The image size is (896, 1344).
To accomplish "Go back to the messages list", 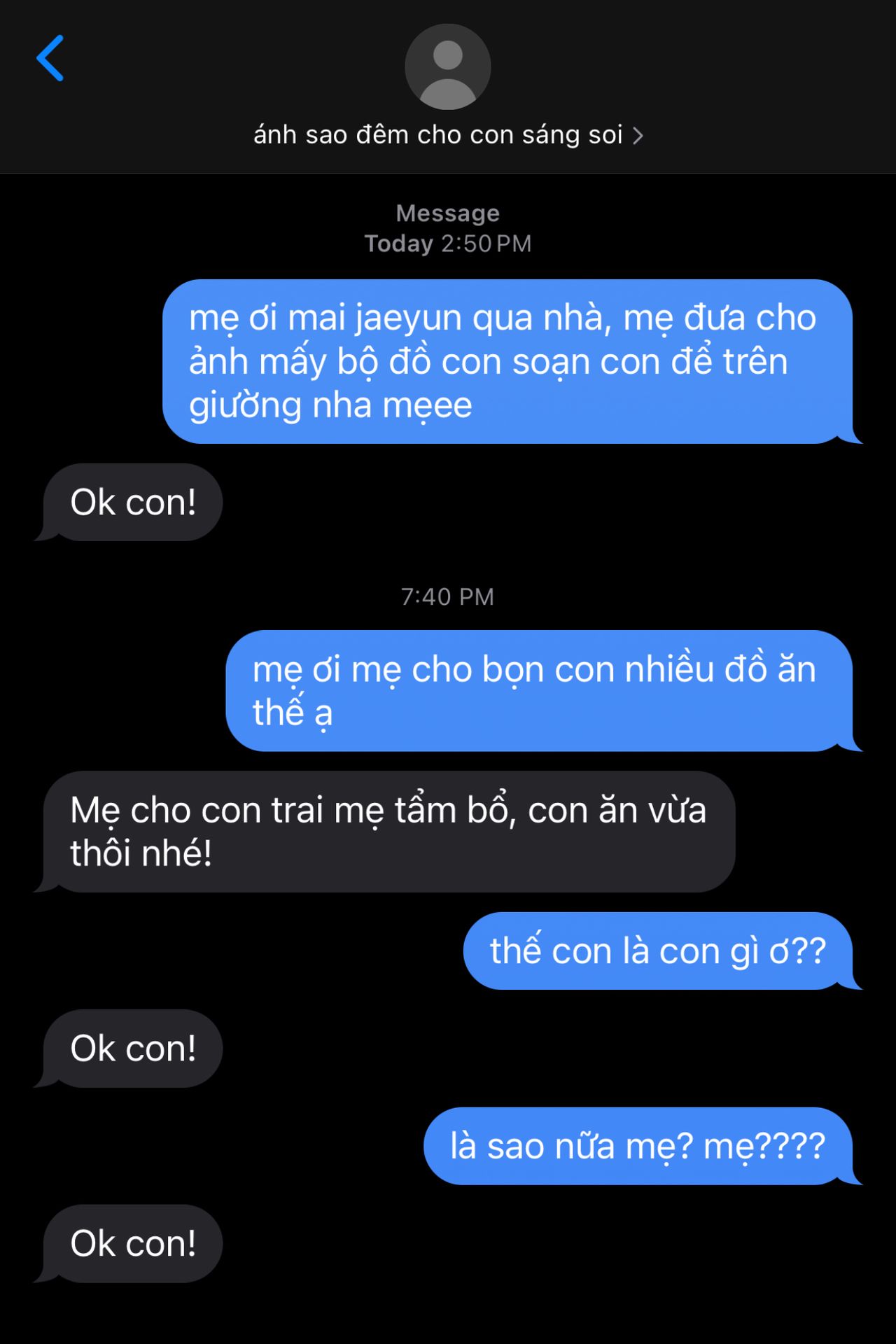I will point(50,59).
